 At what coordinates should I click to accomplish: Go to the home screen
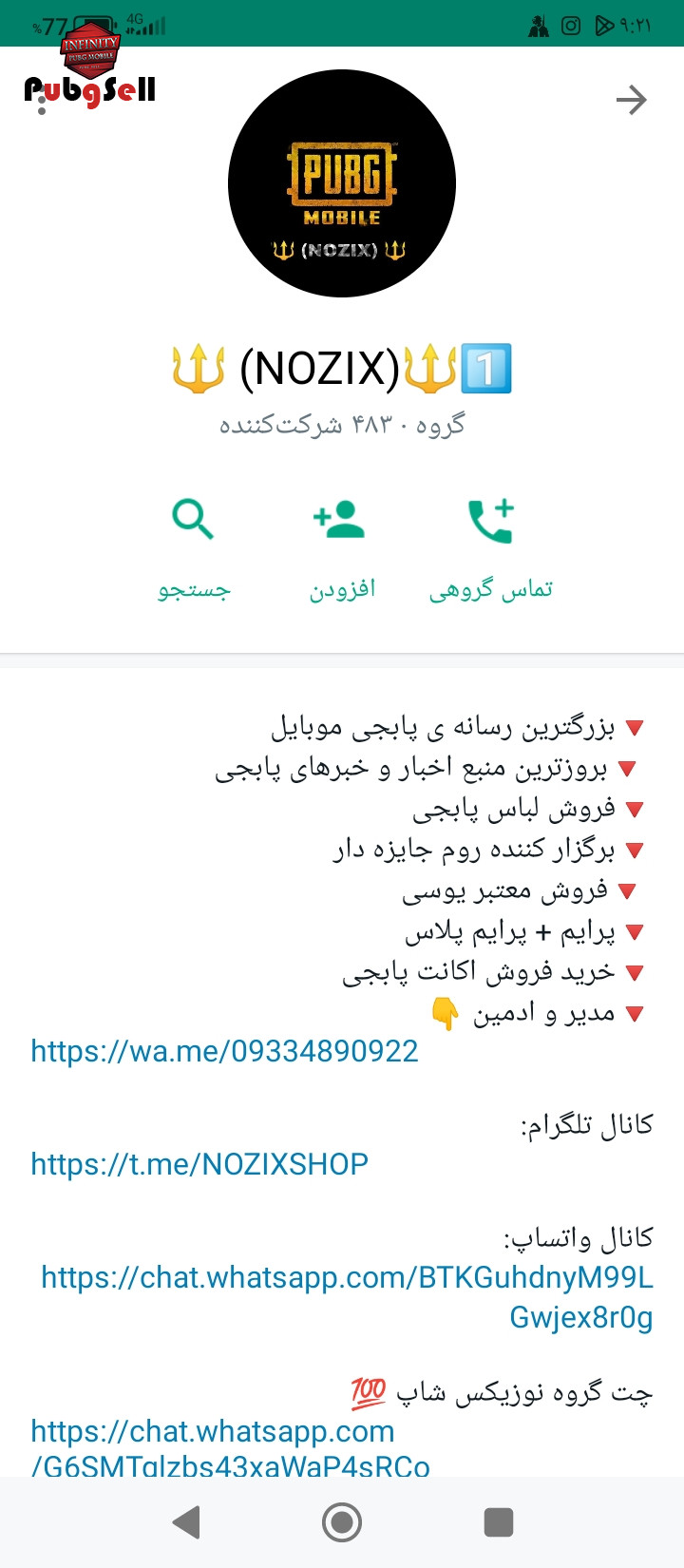click(x=342, y=1522)
